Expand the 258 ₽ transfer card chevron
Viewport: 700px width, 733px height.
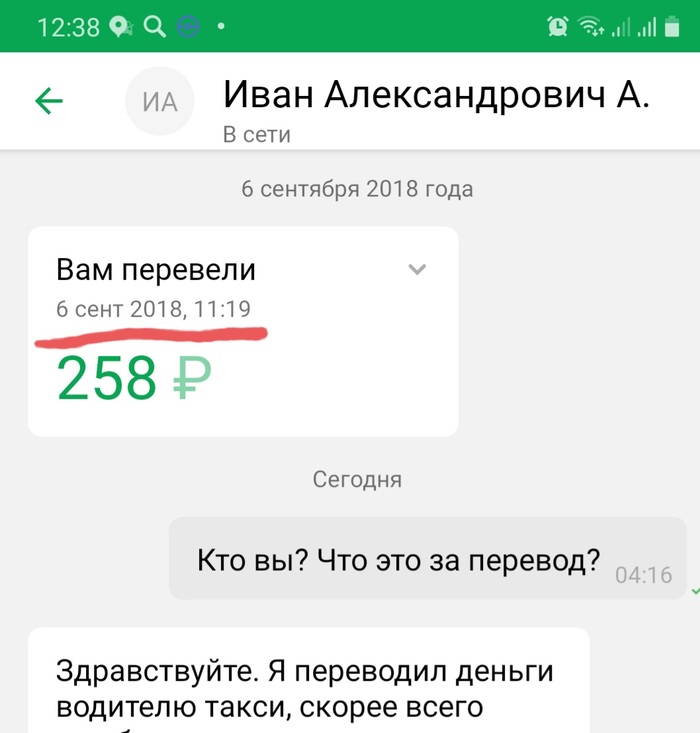pos(418,269)
